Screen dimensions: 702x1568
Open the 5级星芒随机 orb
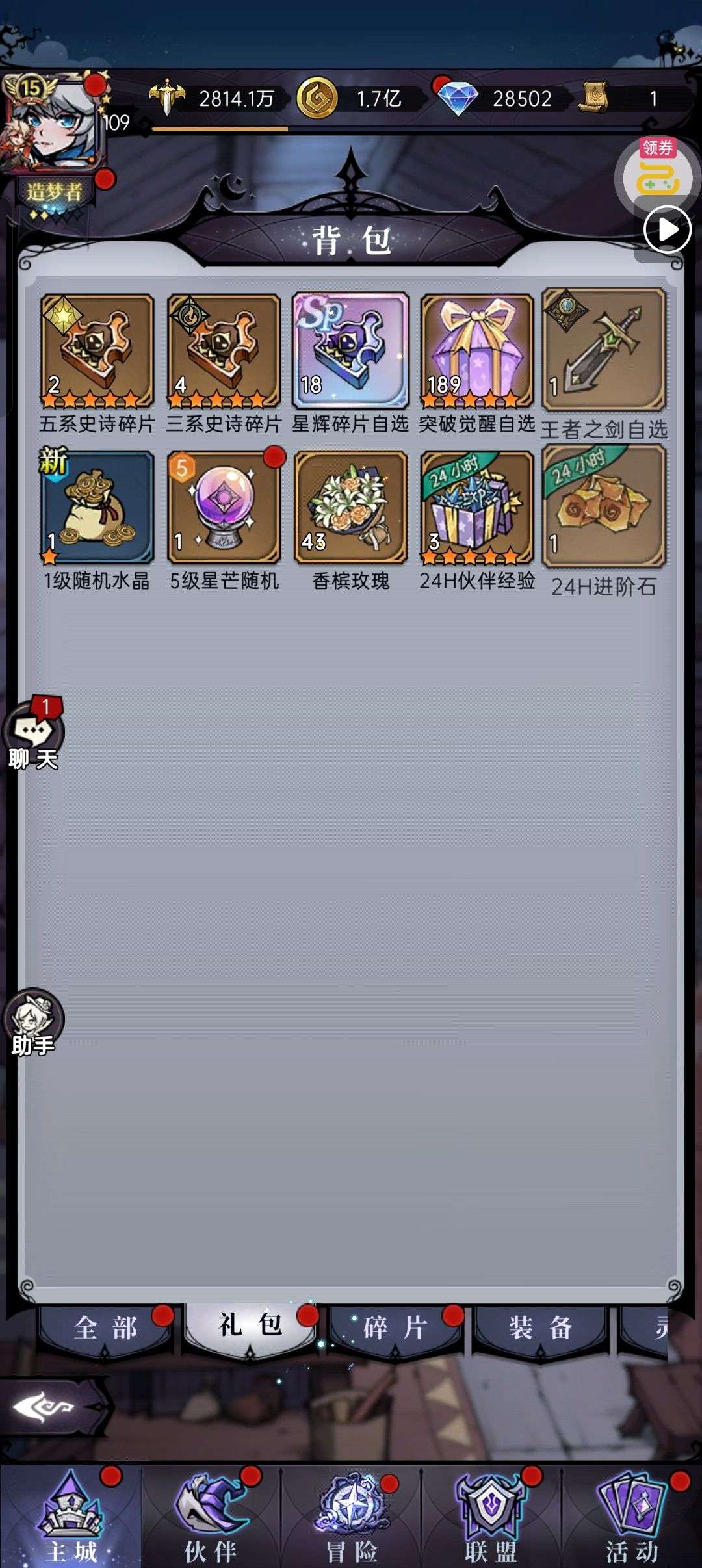click(x=224, y=507)
